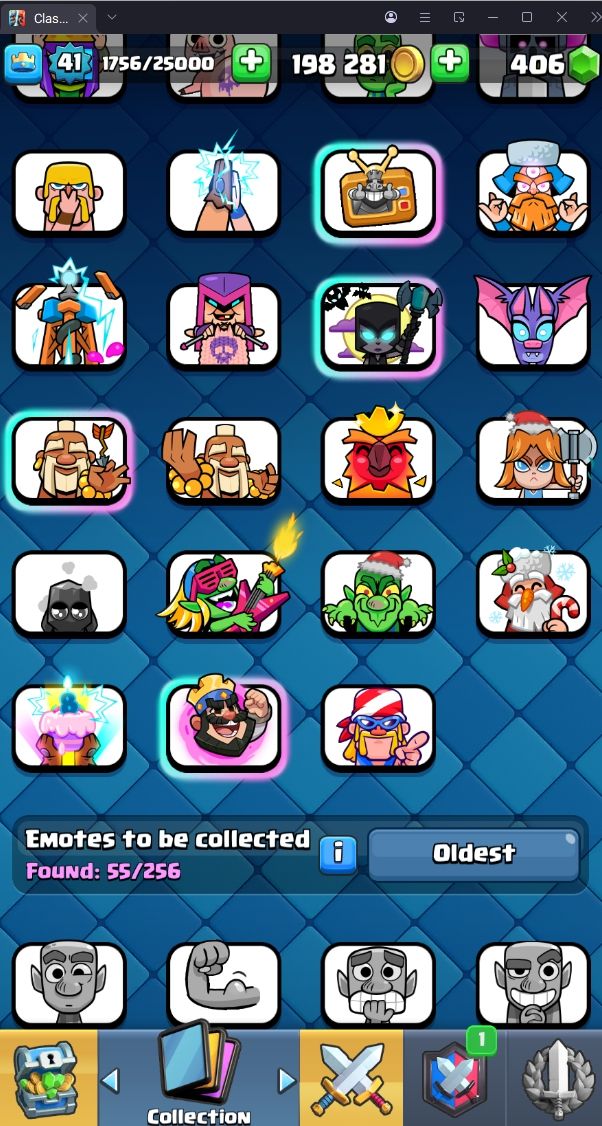Open the King level 41 profile badge
This screenshot has width=602, height=1126.
(24, 64)
